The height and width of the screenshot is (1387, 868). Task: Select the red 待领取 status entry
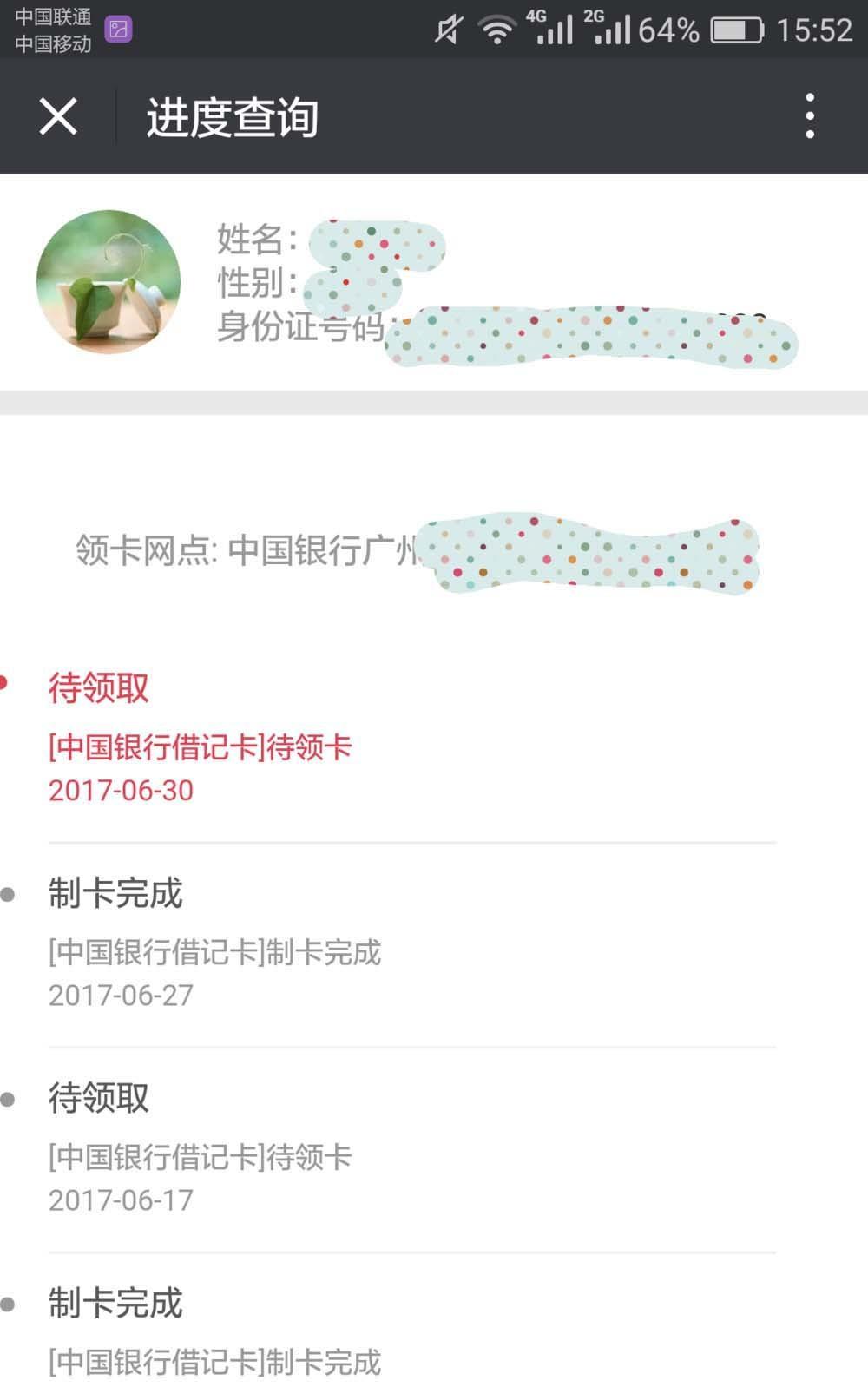click(x=99, y=687)
